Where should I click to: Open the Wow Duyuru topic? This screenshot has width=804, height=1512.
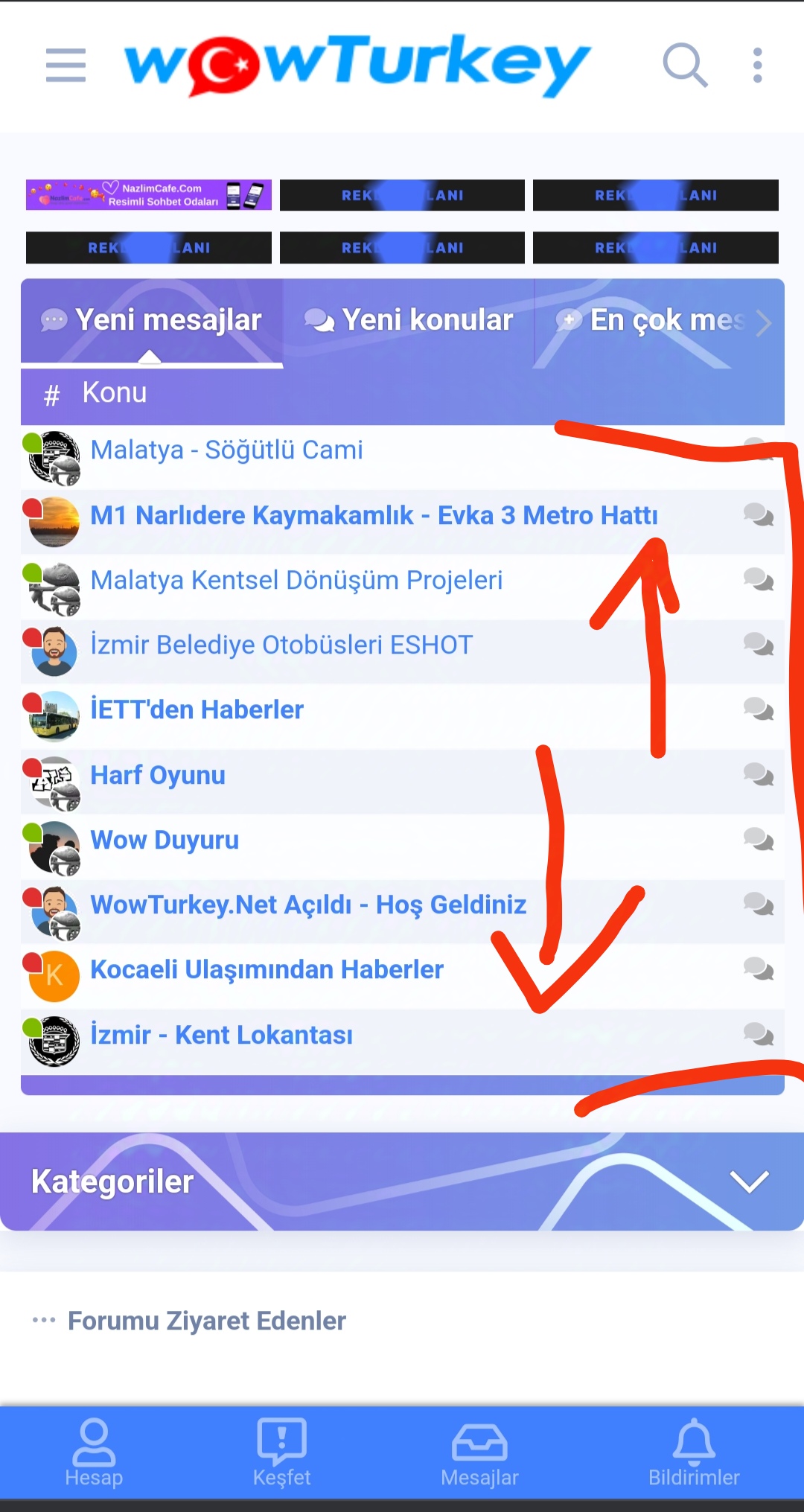(x=165, y=840)
